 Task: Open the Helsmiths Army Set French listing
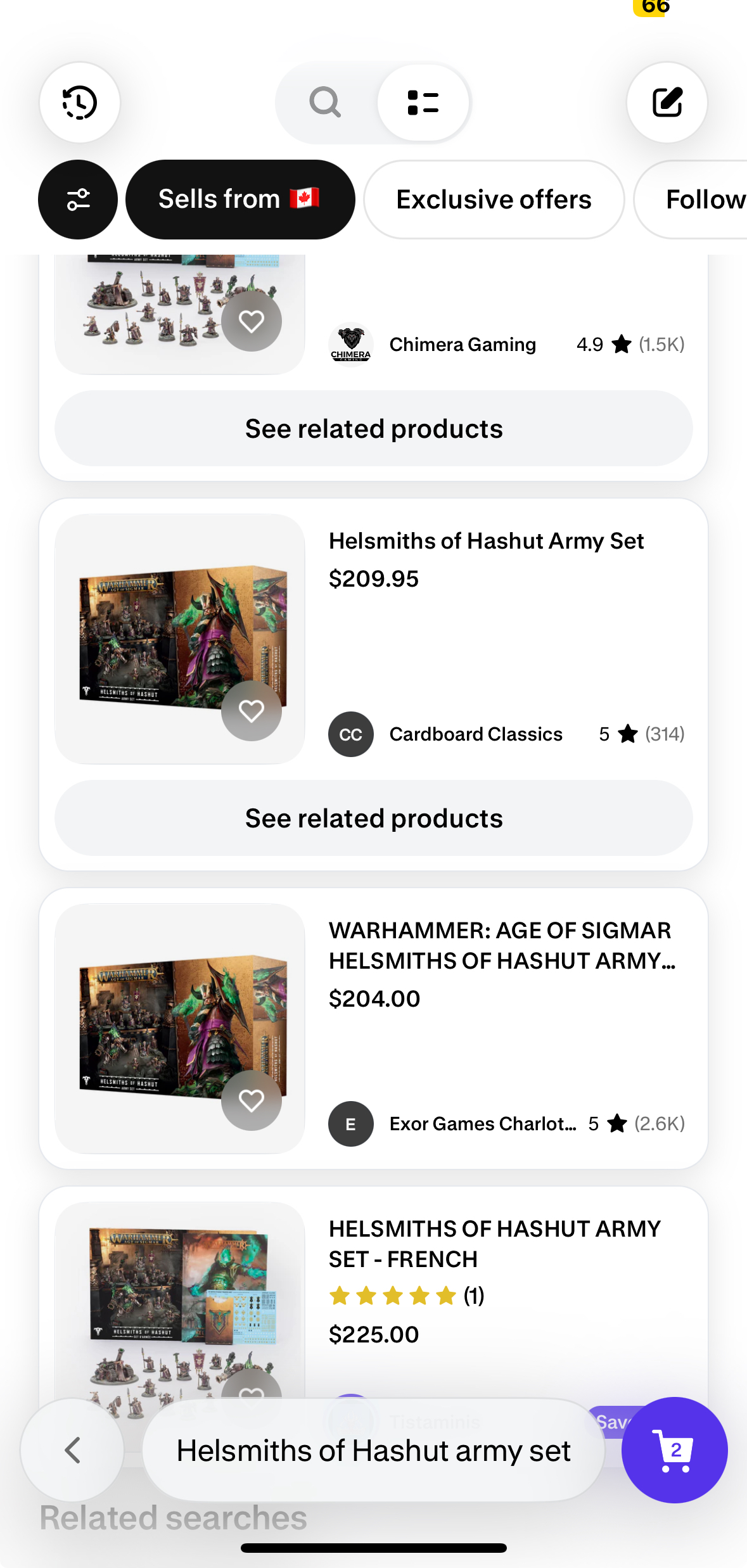494,1243
